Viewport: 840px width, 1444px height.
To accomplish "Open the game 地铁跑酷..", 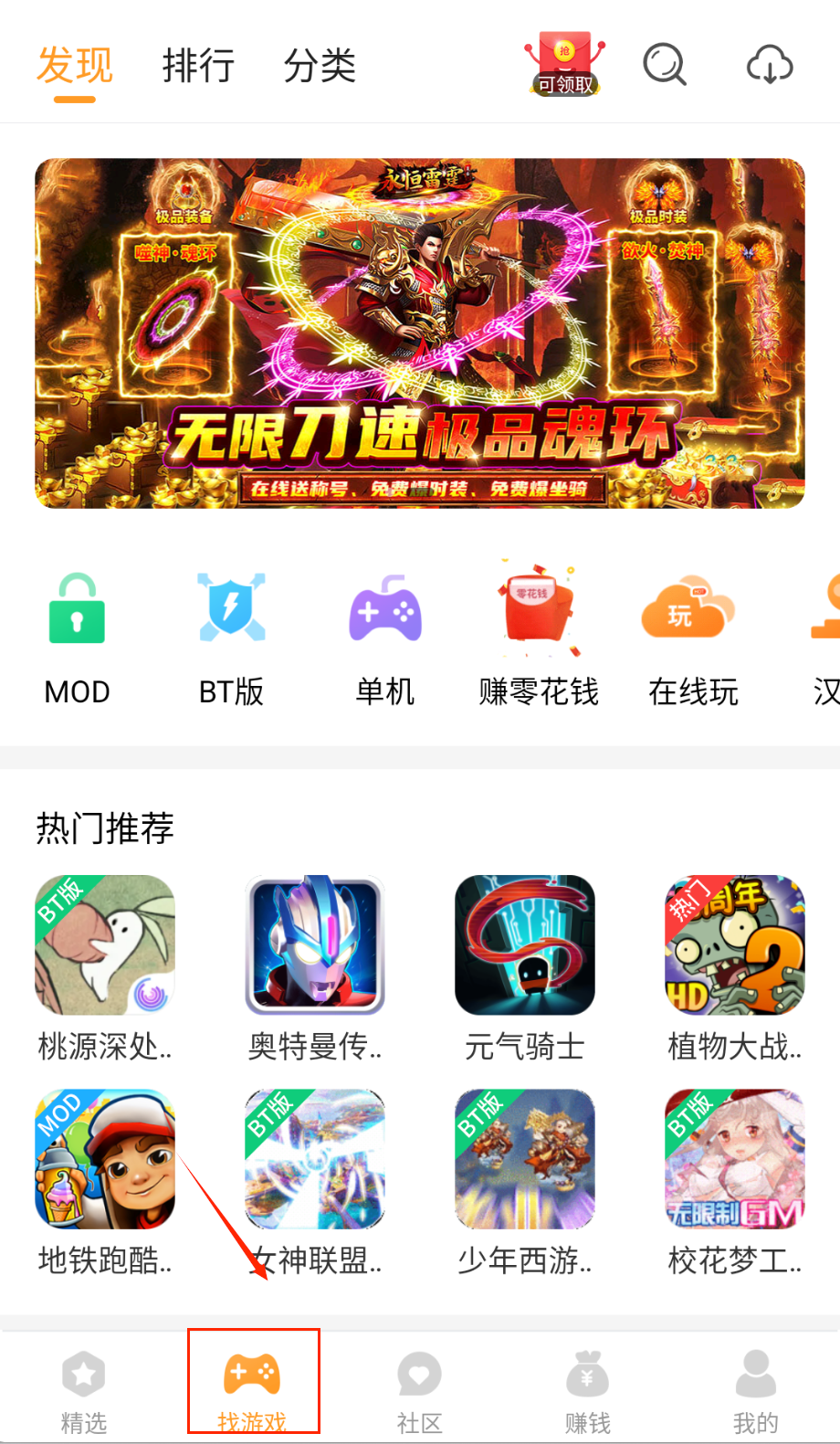I will point(105,1180).
